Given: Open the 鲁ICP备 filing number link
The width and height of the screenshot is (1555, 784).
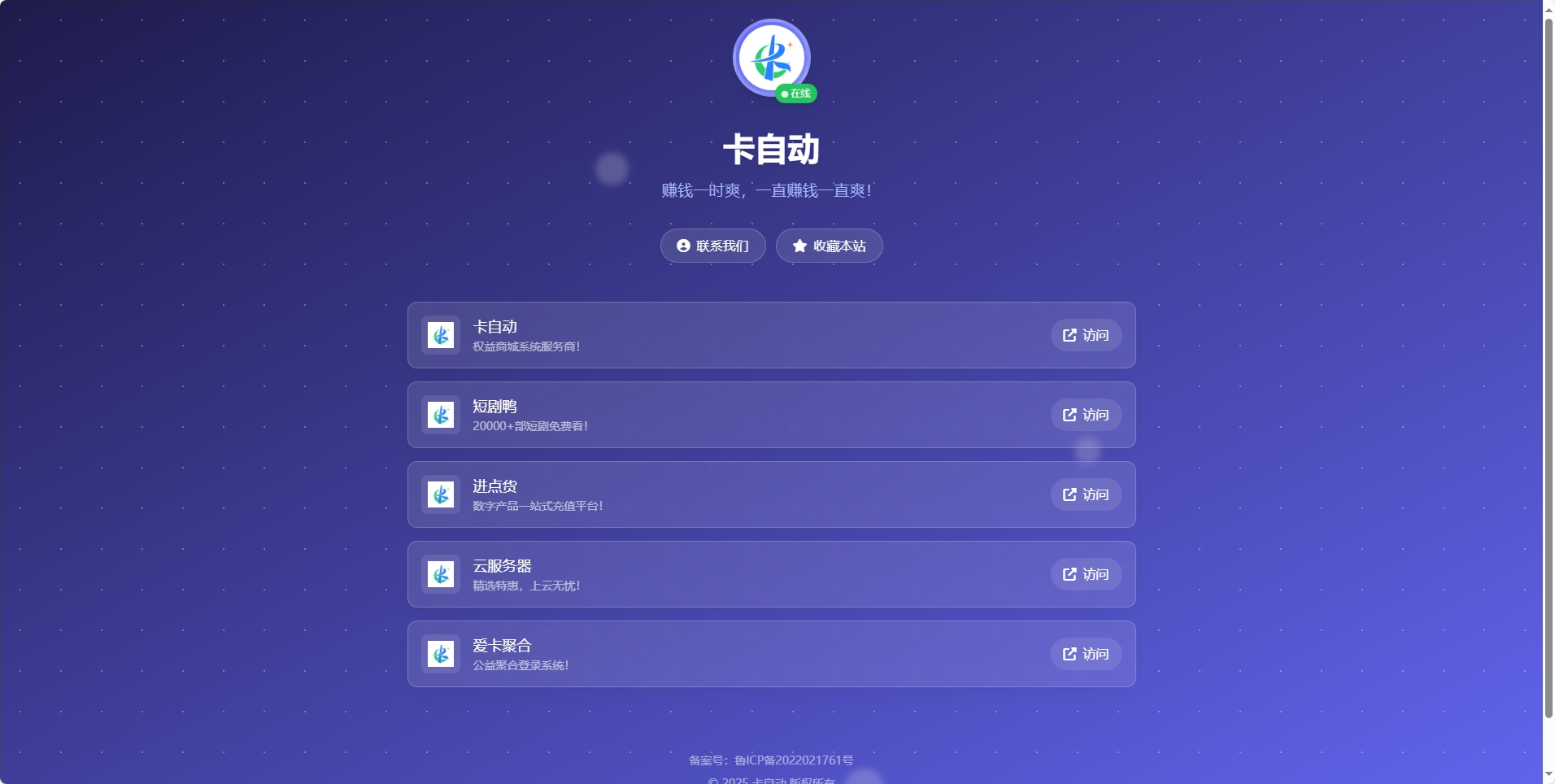Looking at the screenshot, I should point(793,760).
